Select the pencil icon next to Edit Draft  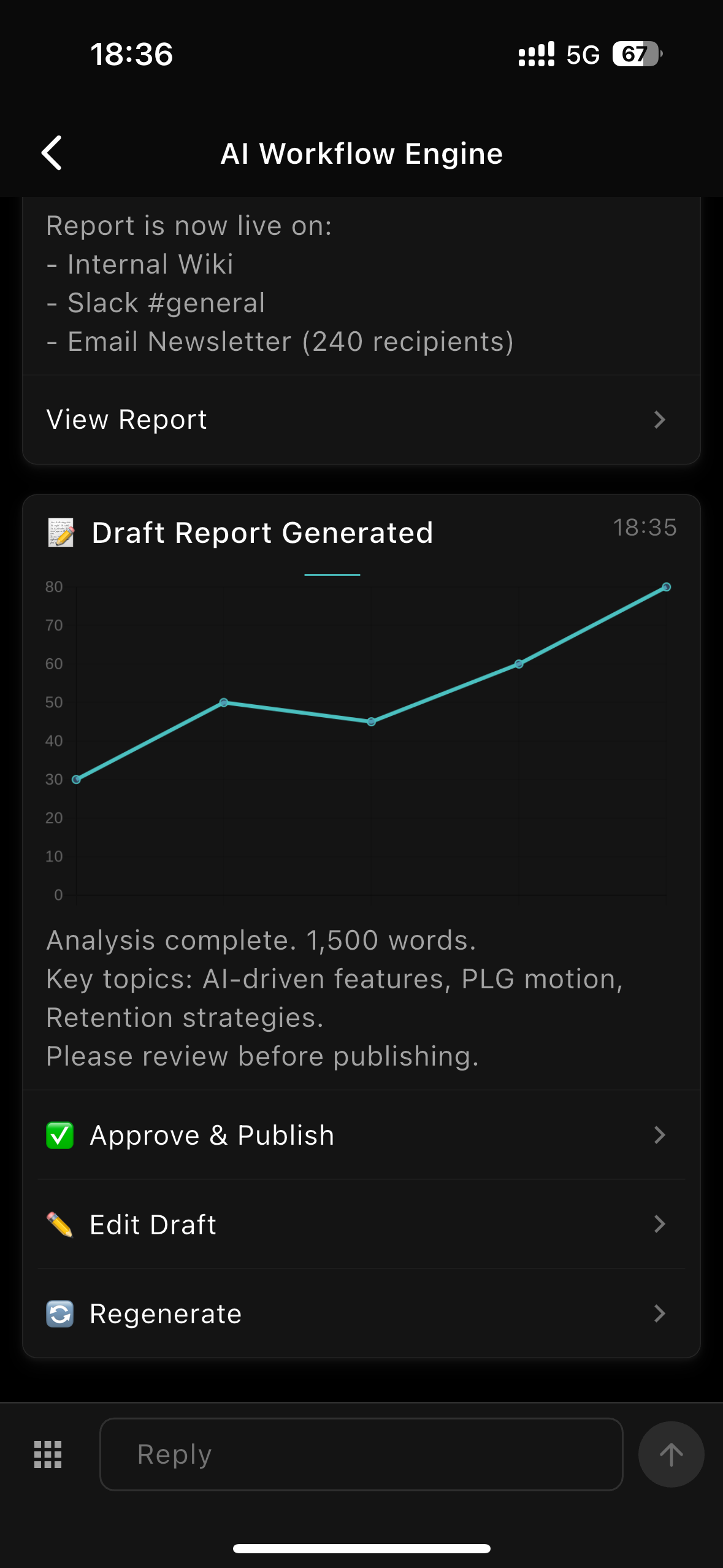(59, 1224)
